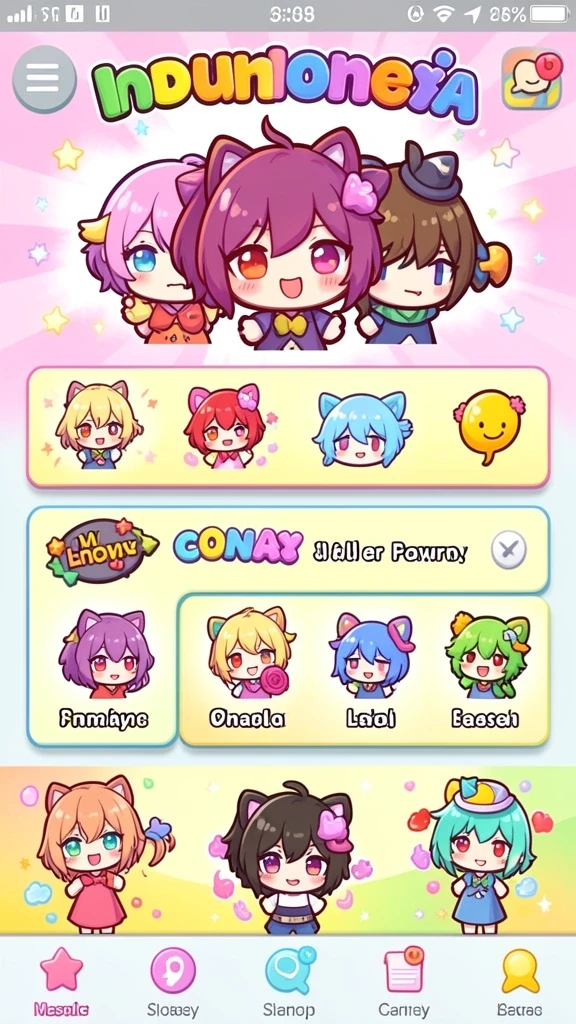Dismiss the panel with the X button
576x1024 pixels.
509,551
